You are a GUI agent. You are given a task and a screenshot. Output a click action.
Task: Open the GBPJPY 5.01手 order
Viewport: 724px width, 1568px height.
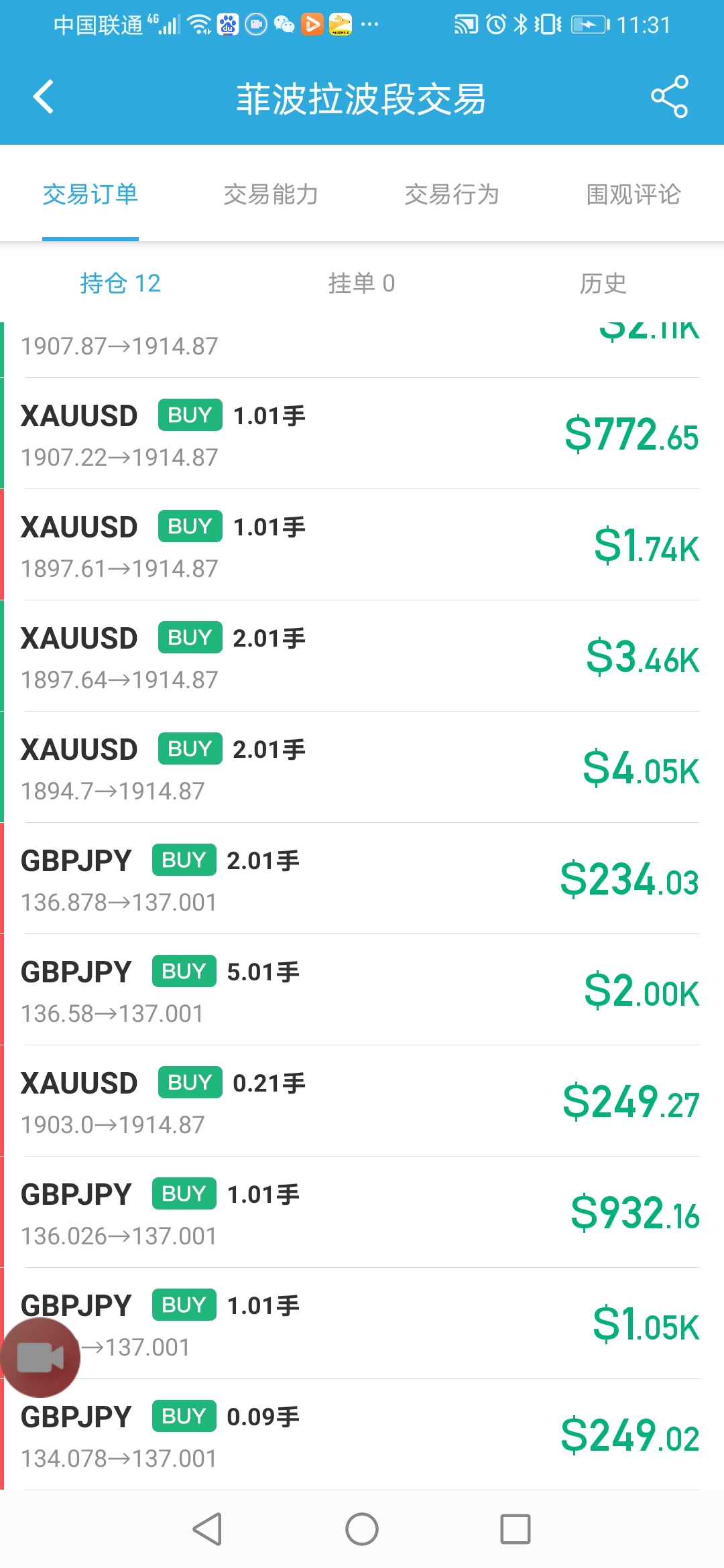pyautogui.click(x=362, y=990)
